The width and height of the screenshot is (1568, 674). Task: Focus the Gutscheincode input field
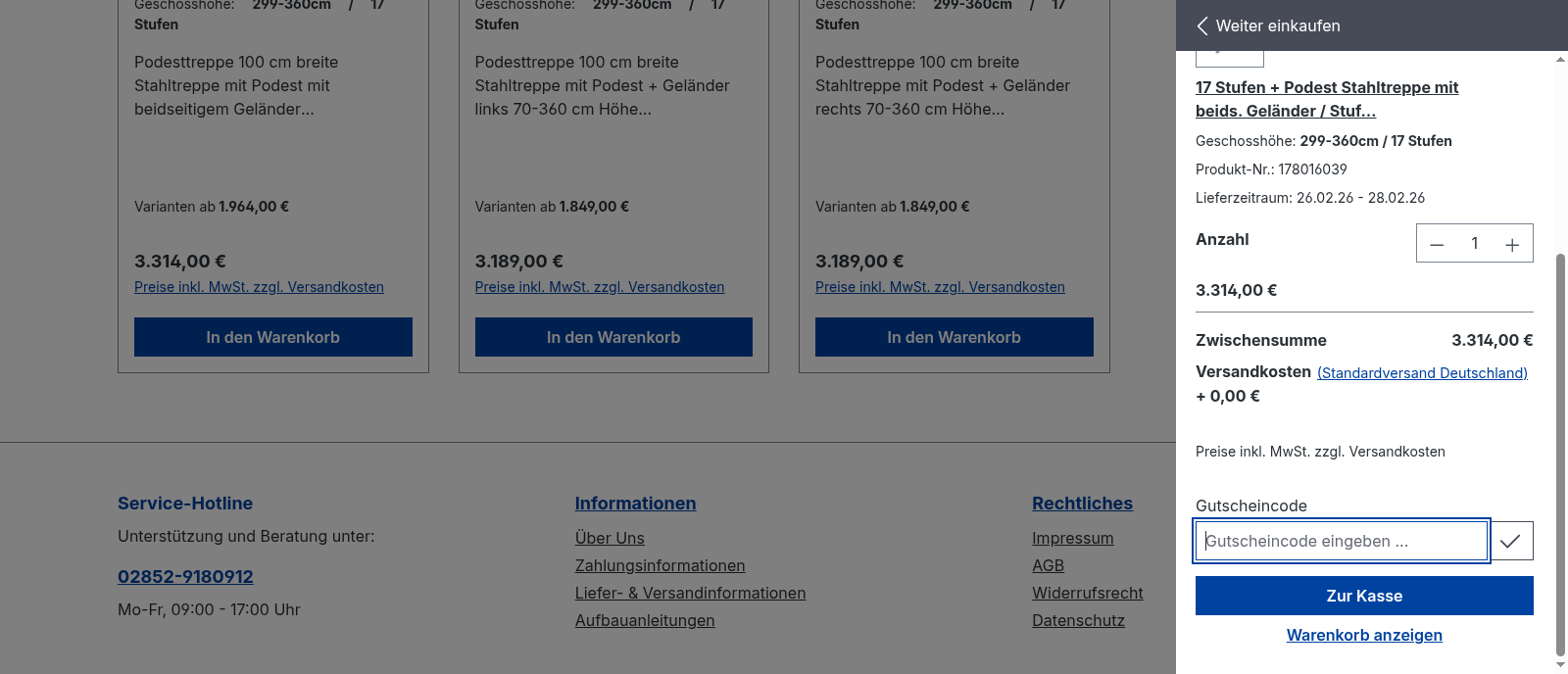tap(1341, 541)
